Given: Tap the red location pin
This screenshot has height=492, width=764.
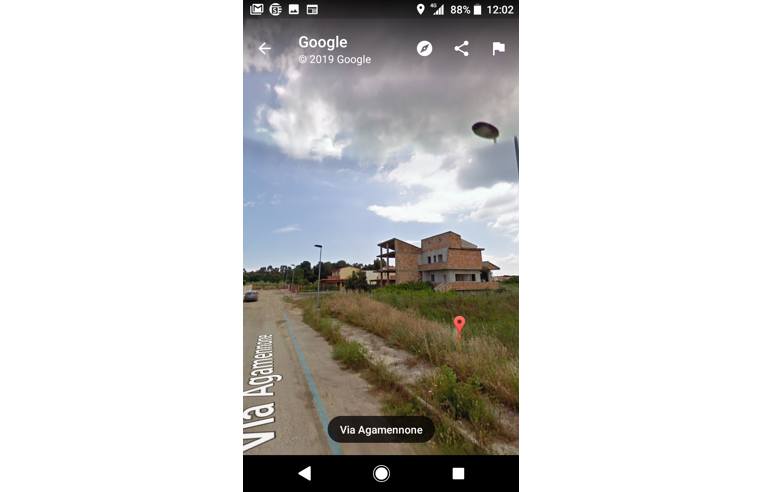Looking at the screenshot, I should click(x=459, y=325).
